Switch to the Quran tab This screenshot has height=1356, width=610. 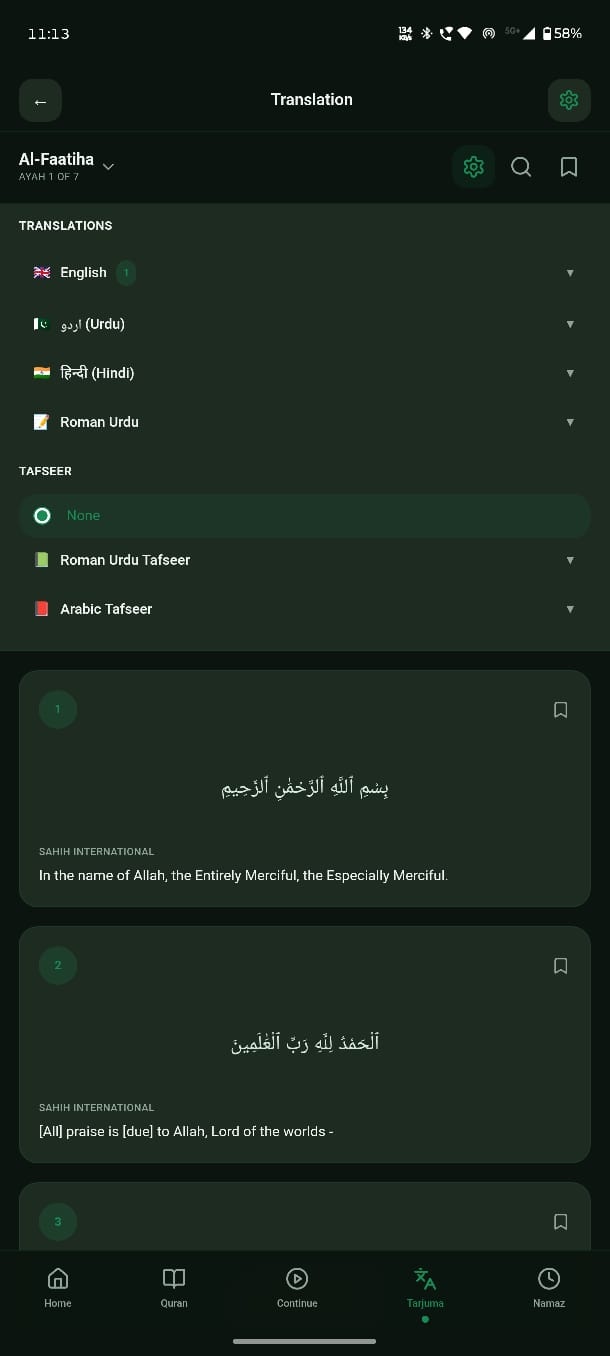pos(174,1287)
